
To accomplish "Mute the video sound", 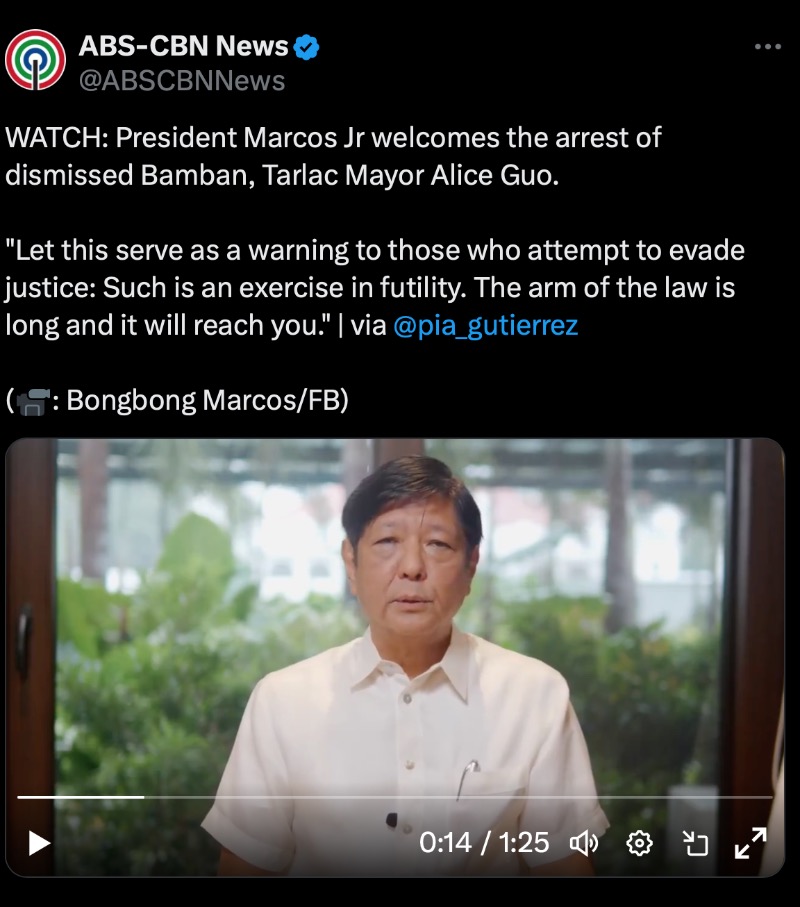I will pos(583,843).
